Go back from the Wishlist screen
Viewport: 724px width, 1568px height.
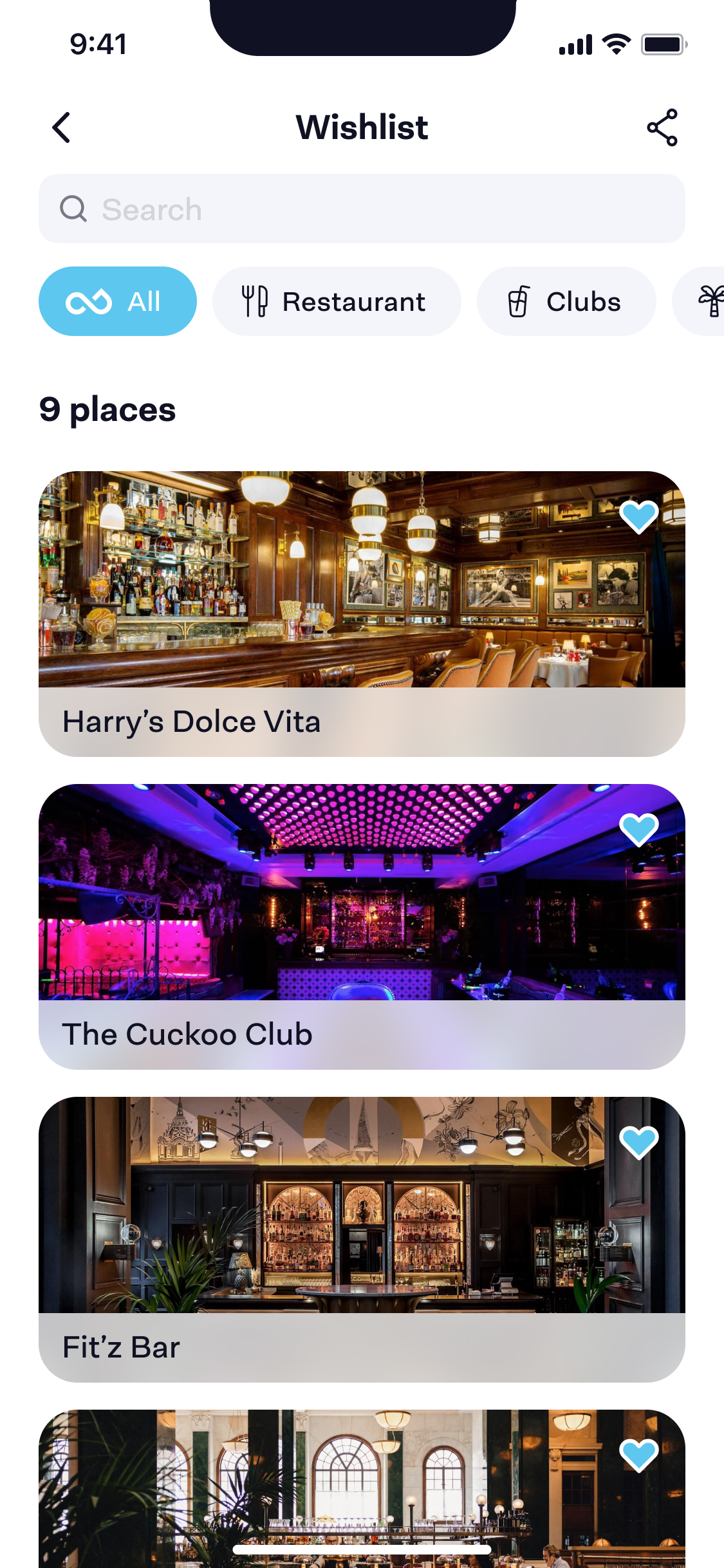pos(62,127)
